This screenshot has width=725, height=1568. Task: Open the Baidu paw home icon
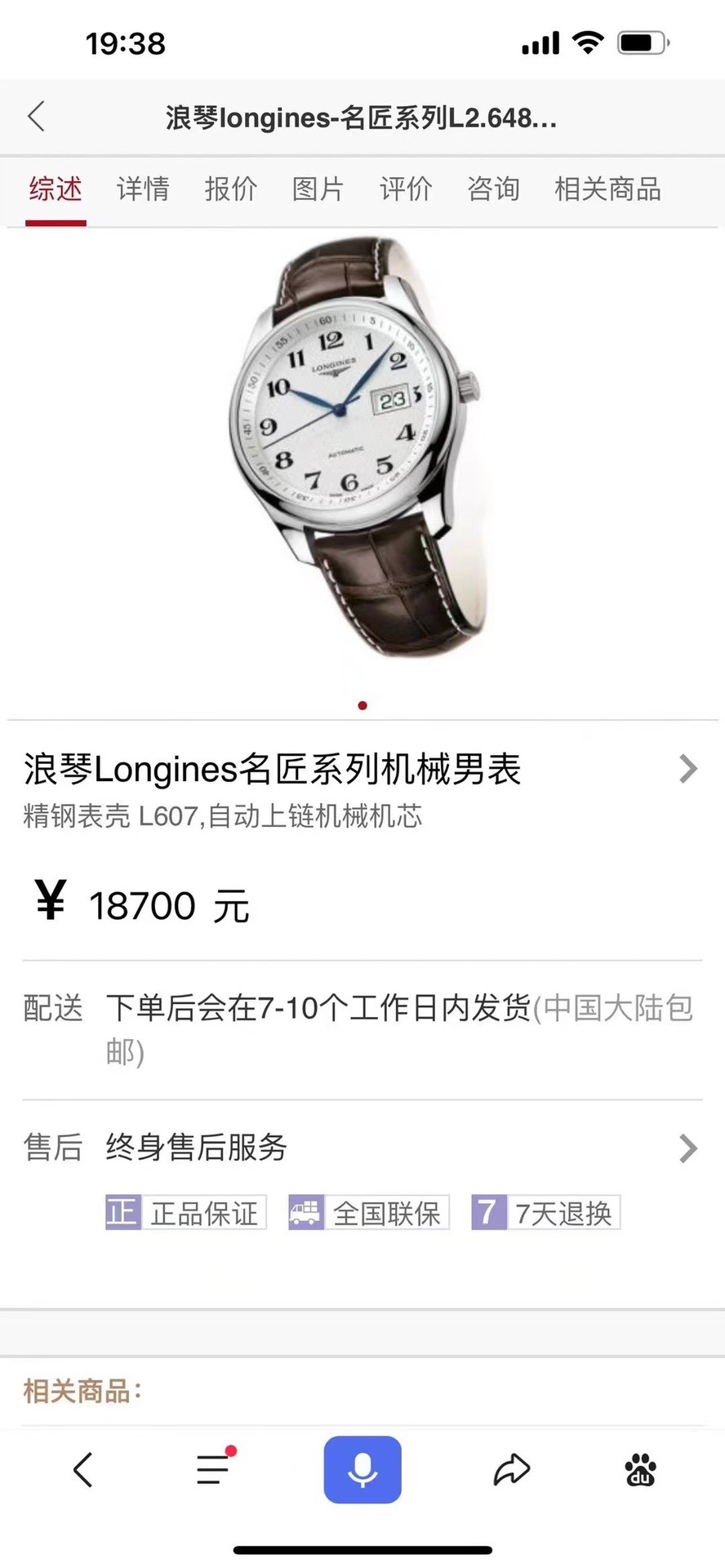pyautogui.click(x=641, y=1470)
